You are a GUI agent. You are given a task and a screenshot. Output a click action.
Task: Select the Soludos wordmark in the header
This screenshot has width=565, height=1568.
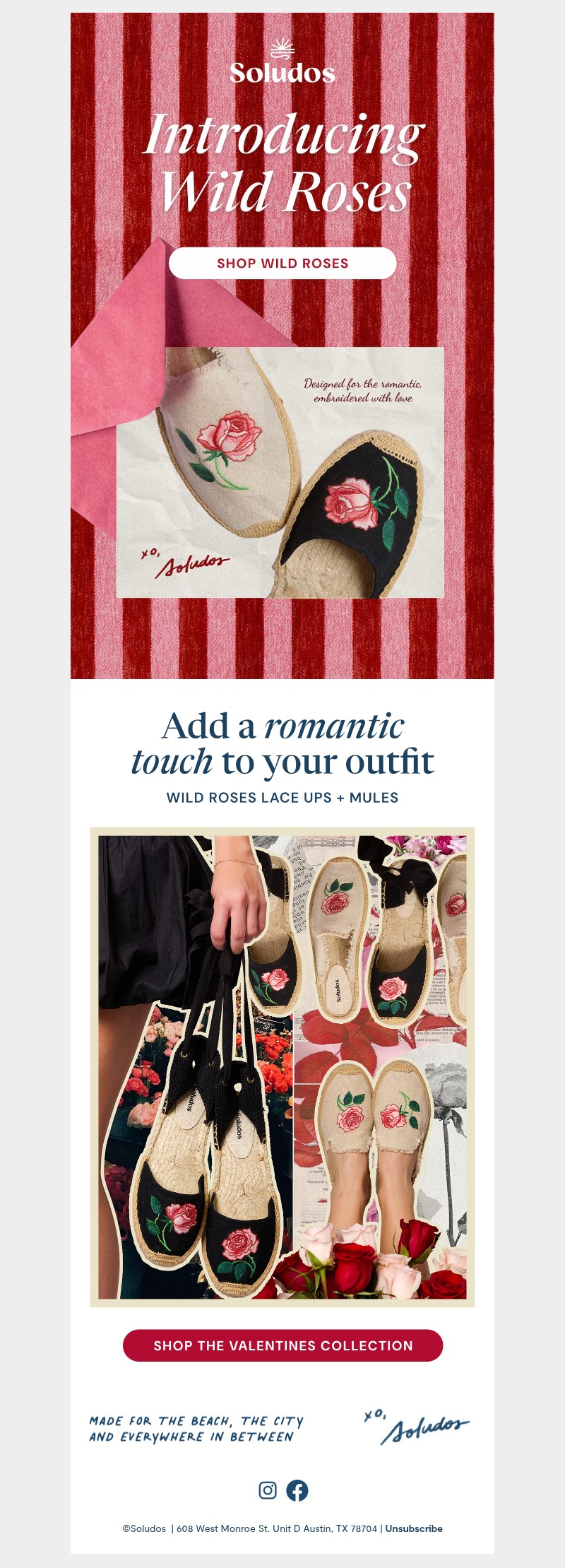(x=282, y=73)
